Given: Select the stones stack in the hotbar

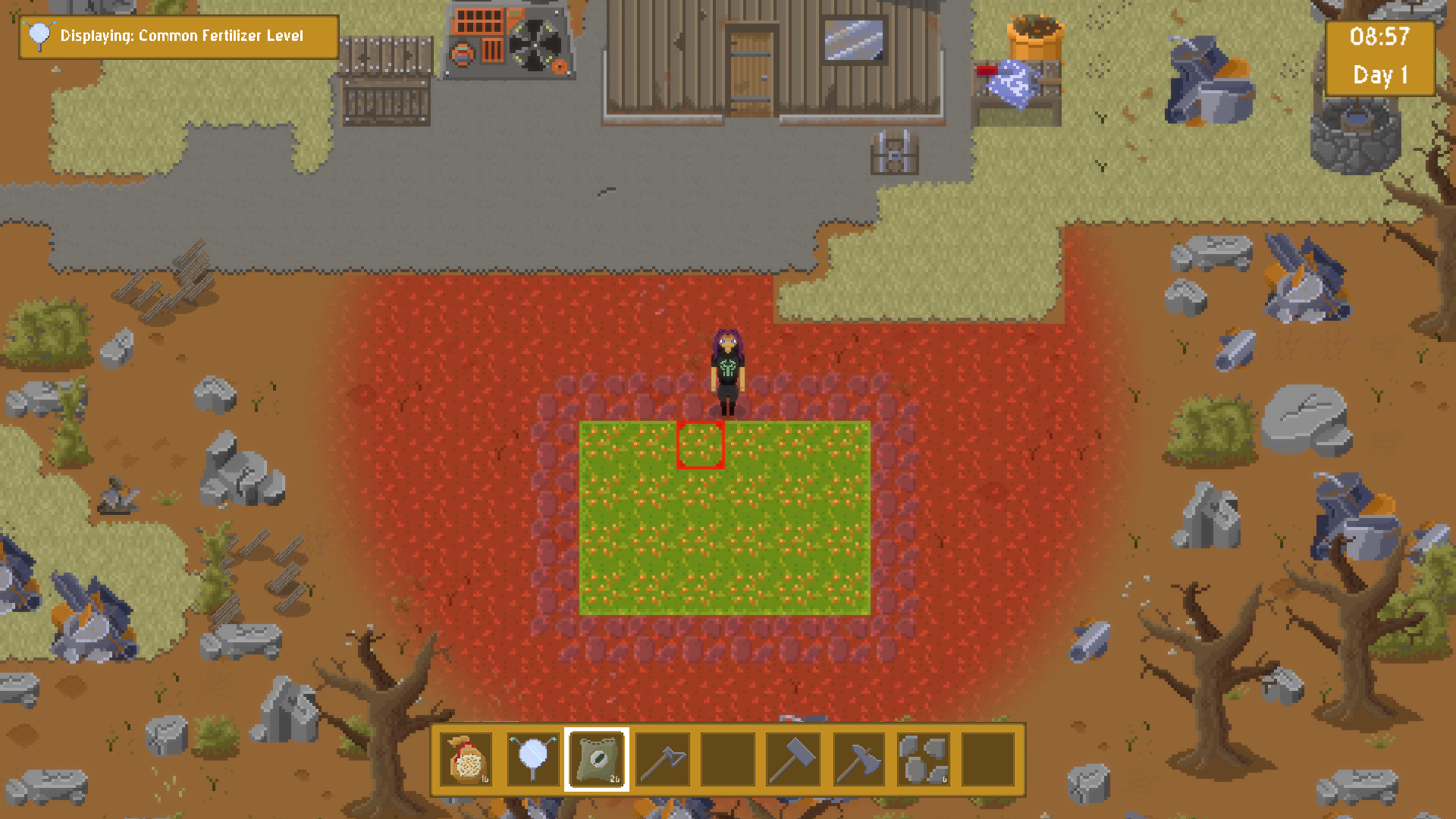Looking at the screenshot, I should tap(923, 759).
